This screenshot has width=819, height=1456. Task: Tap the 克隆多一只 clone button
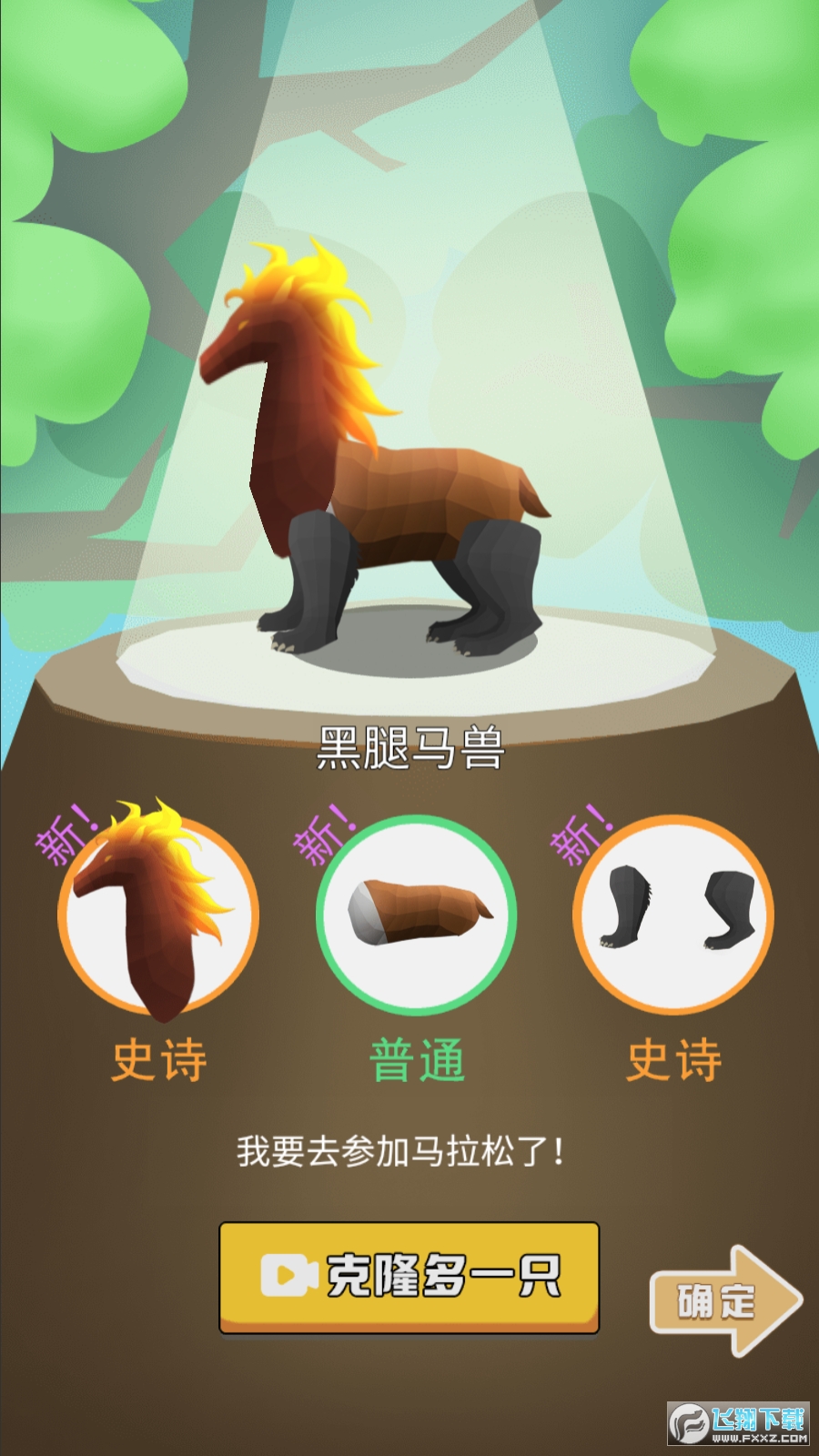coord(409,1277)
